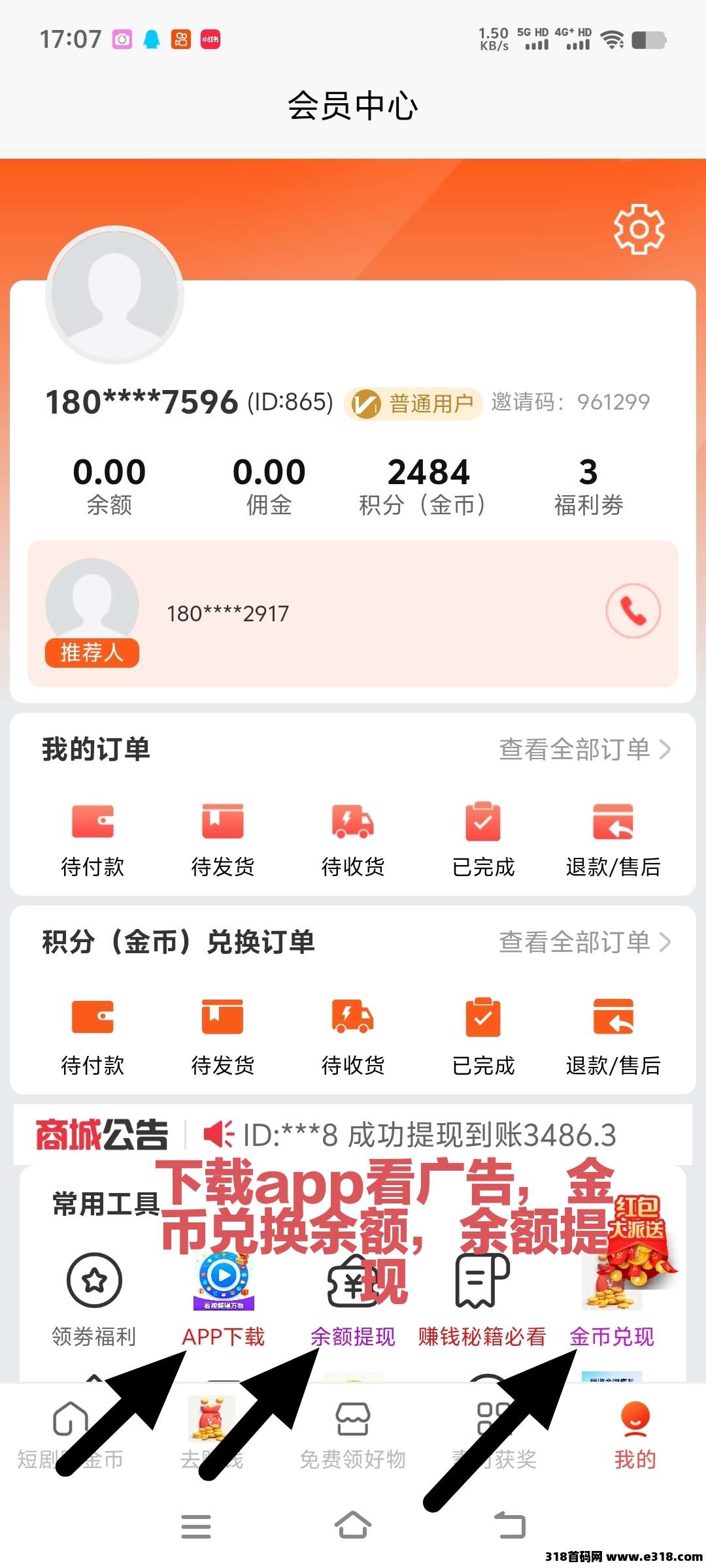Click the 普通用户 membership badge
Screen dimensions: 706x1568
(x=413, y=404)
